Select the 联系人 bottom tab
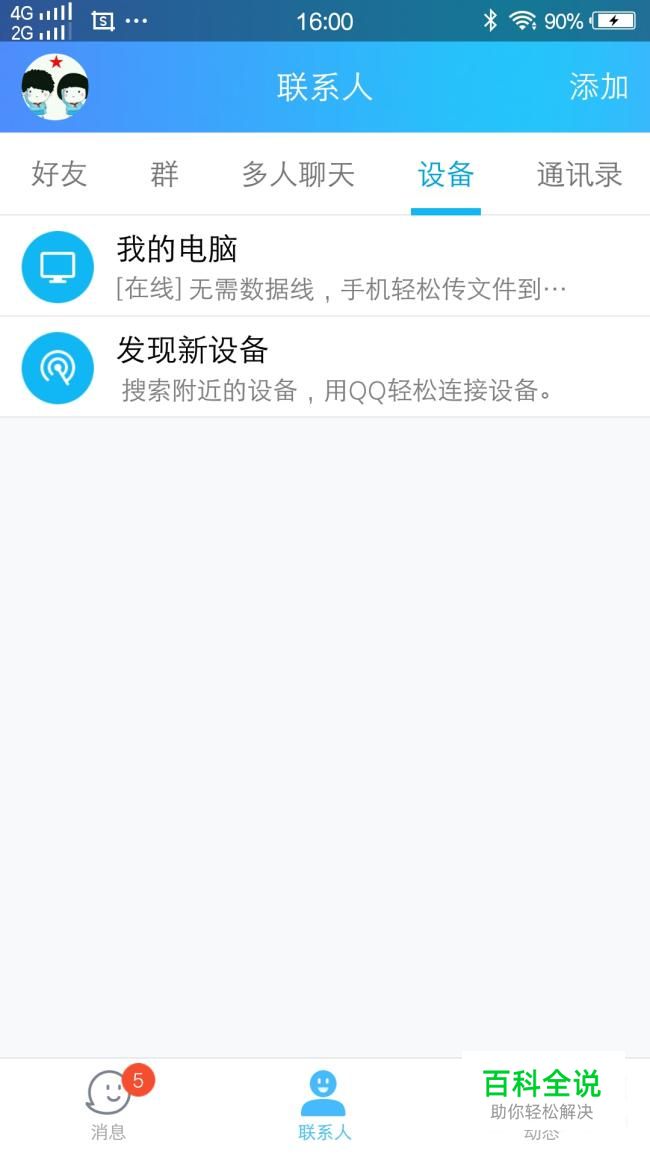This screenshot has width=650, height=1155. pos(324,1104)
